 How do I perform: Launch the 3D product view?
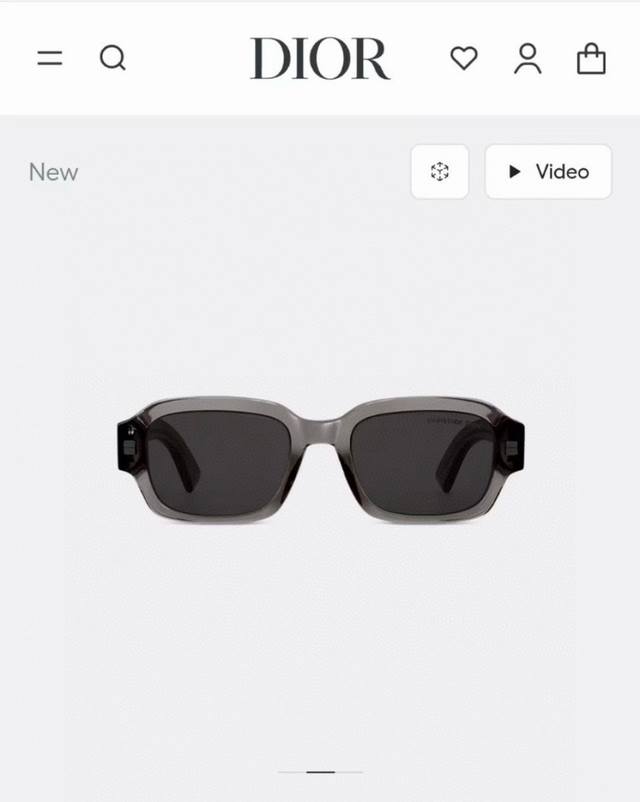pyautogui.click(x=440, y=172)
